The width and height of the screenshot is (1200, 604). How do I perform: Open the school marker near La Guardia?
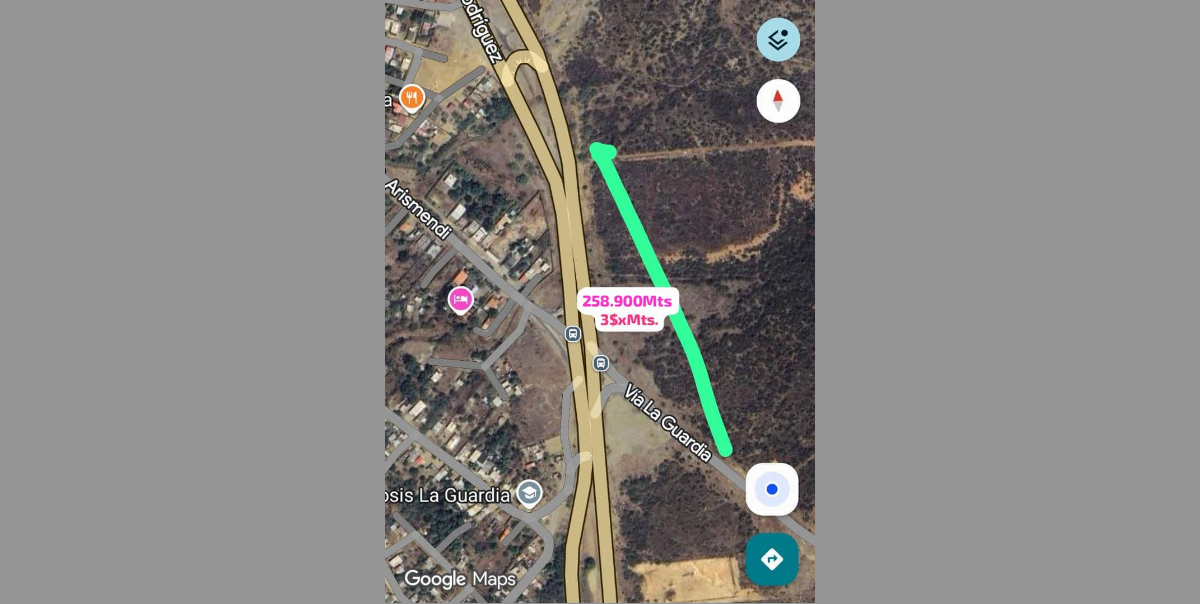[x=529, y=493]
